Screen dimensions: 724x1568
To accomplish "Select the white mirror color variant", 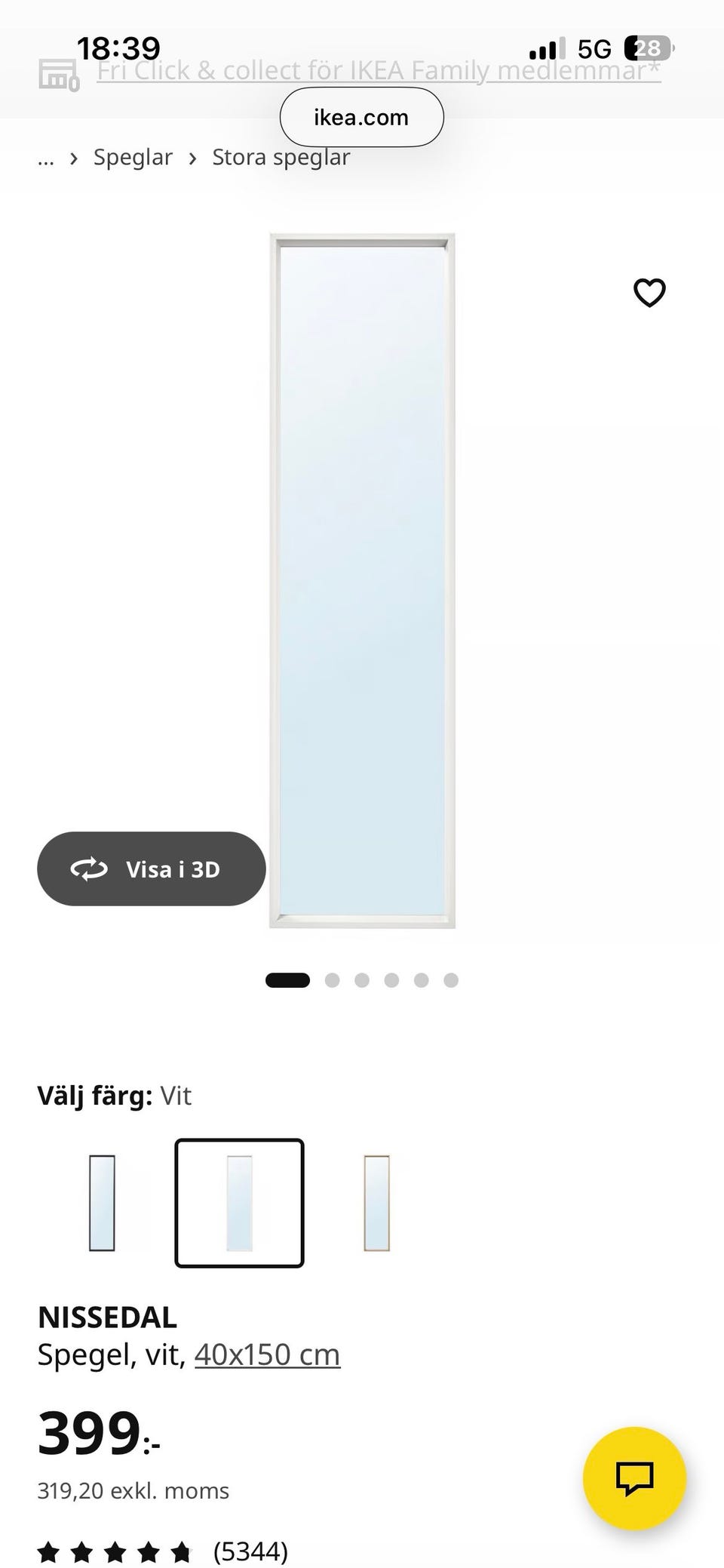I will click(239, 1201).
